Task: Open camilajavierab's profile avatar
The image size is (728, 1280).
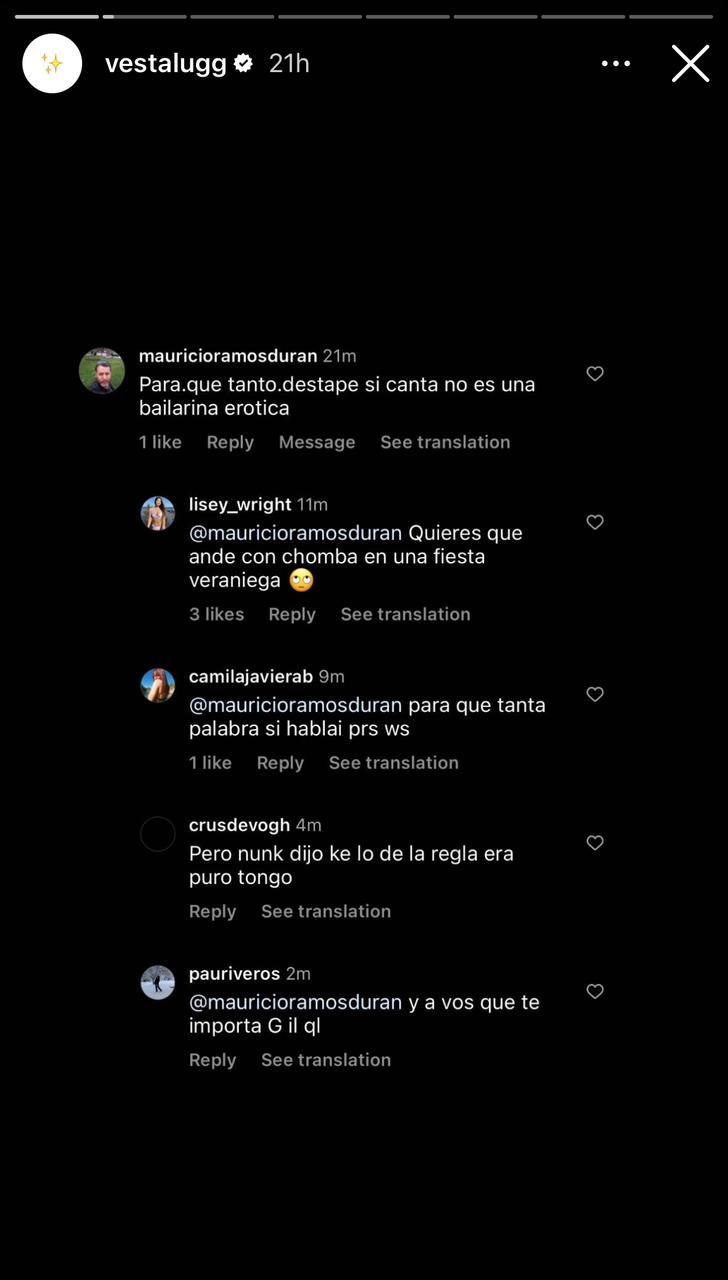Action: (157, 685)
